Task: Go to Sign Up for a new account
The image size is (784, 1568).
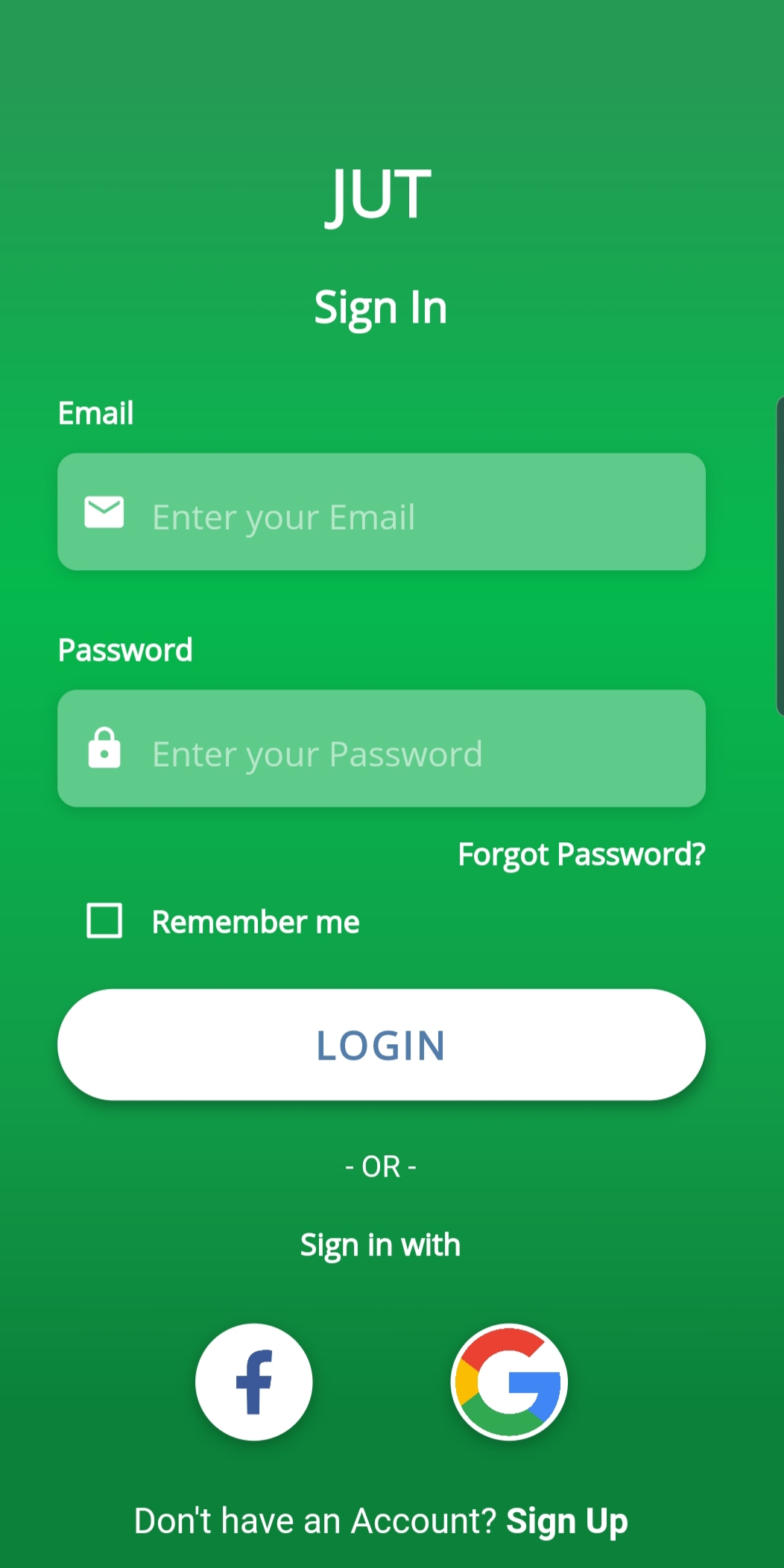Action: click(566, 1521)
